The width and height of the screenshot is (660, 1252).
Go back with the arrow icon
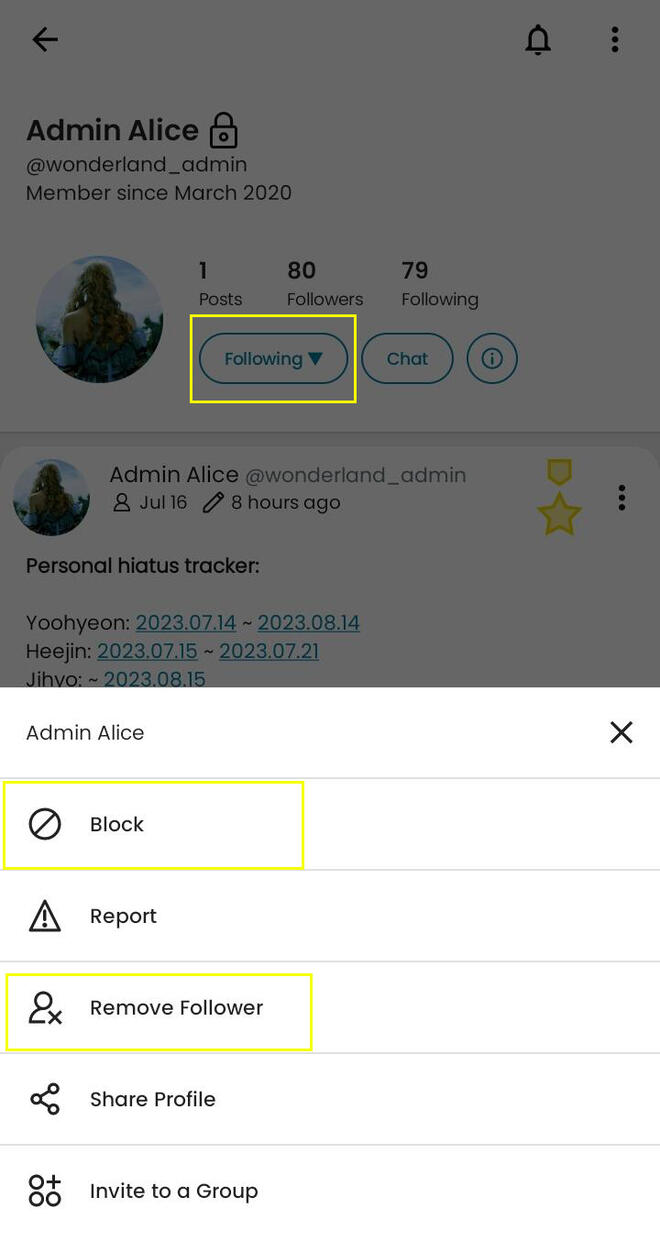point(45,40)
